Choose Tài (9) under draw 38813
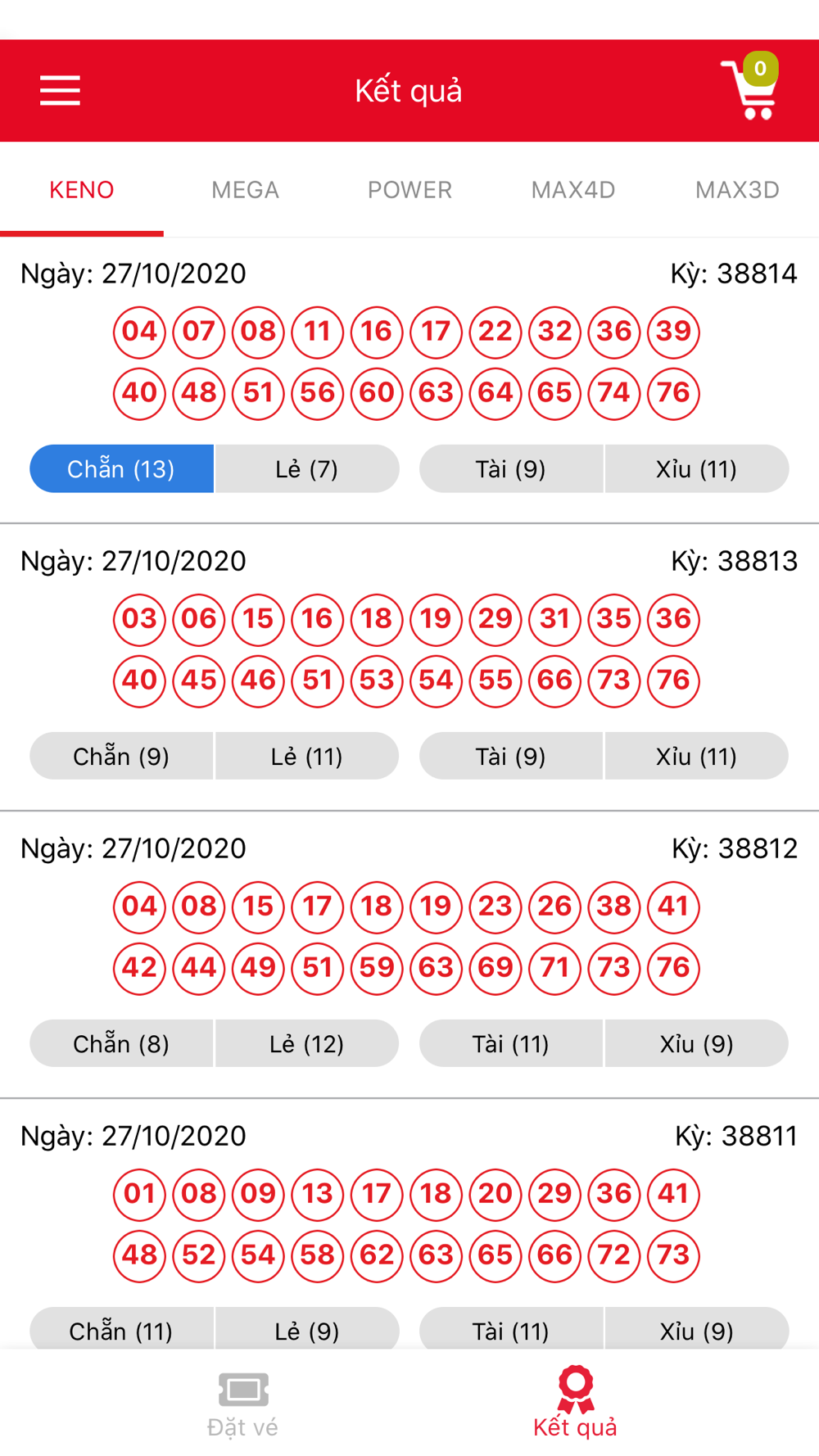819x1456 pixels. (511, 756)
